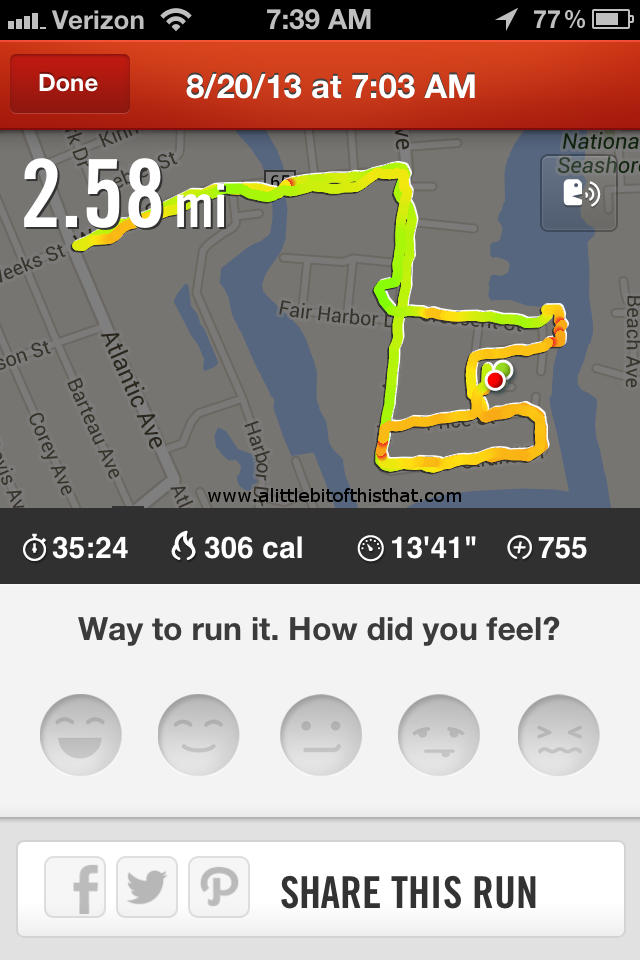Choose the smiling face rating
The width and height of the screenshot is (640, 960).
(x=199, y=735)
